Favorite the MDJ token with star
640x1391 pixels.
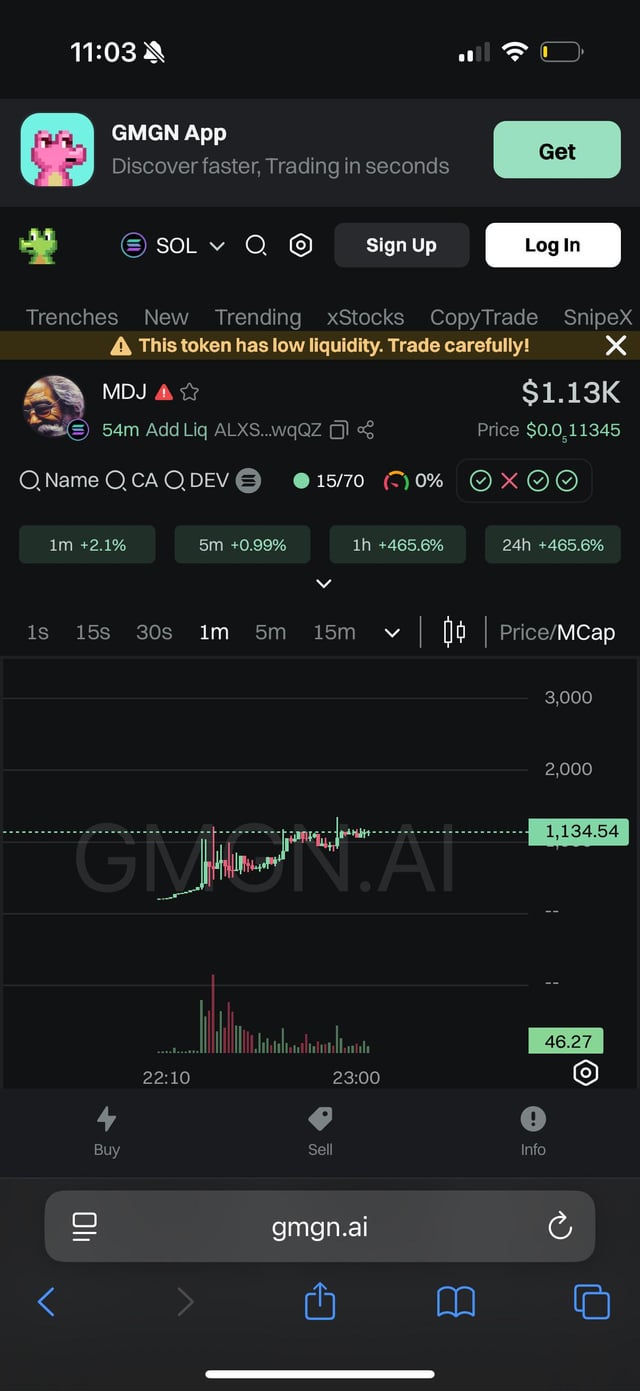pyautogui.click(x=190, y=392)
